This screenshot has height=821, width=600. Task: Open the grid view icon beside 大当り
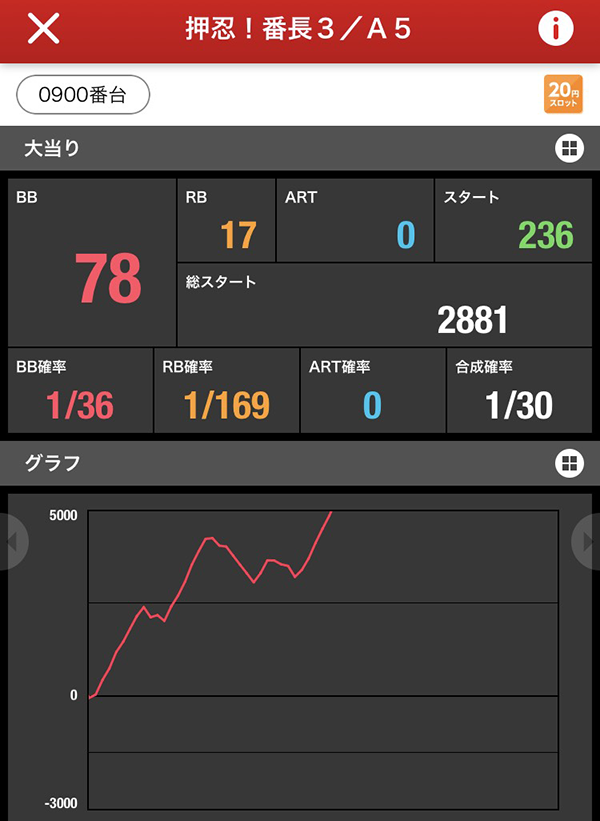coord(568,149)
